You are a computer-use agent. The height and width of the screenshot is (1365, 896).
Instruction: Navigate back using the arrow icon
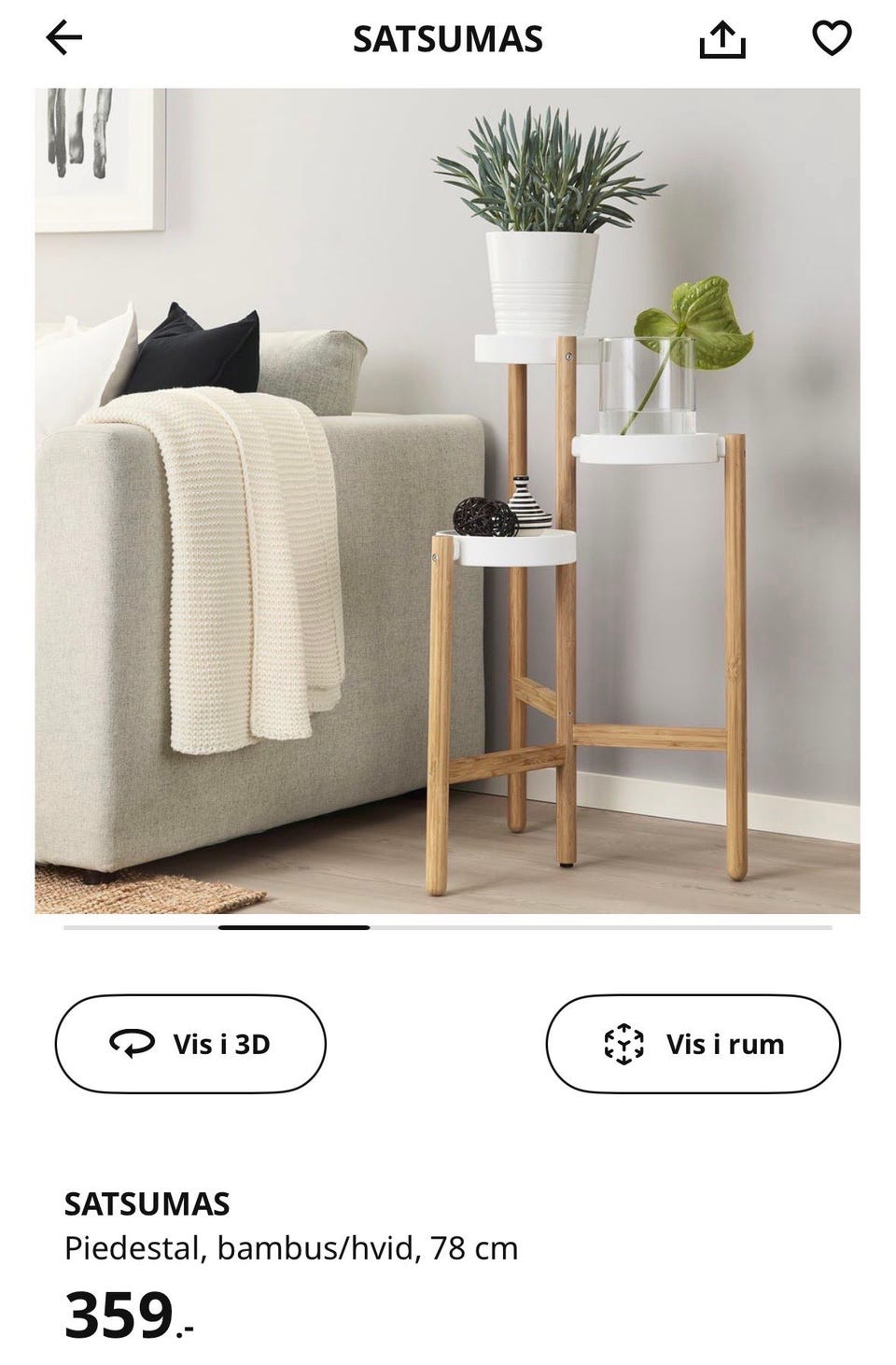[x=63, y=39]
